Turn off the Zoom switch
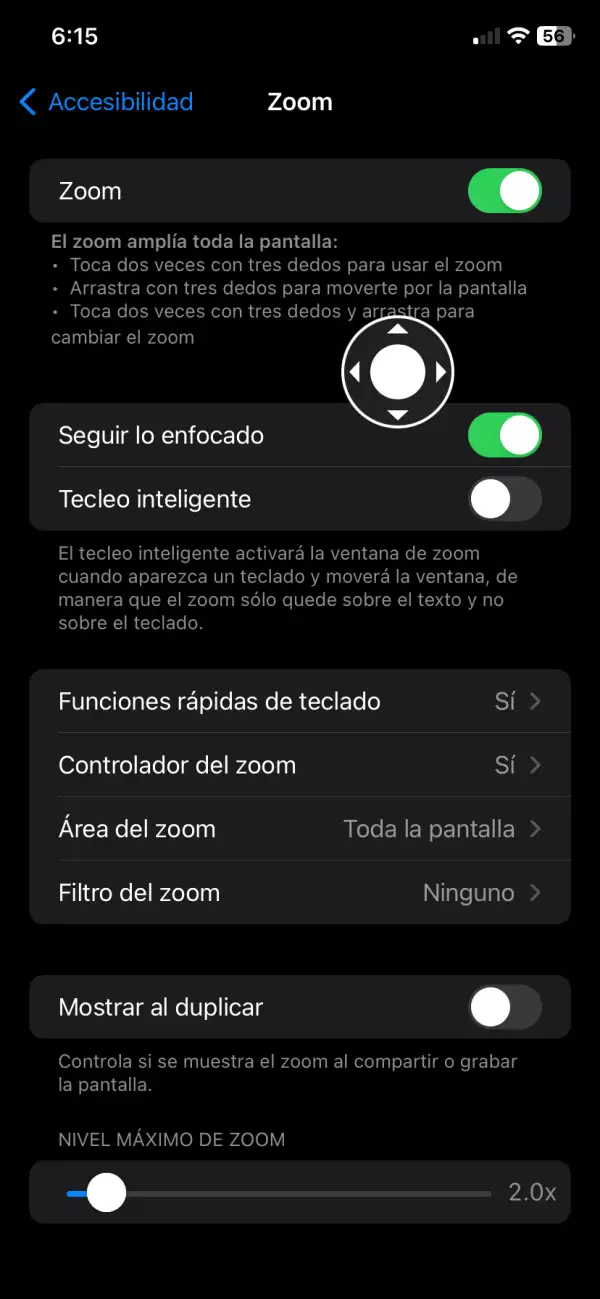The height and width of the screenshot is (1299, 600). (x=504, y=191)
